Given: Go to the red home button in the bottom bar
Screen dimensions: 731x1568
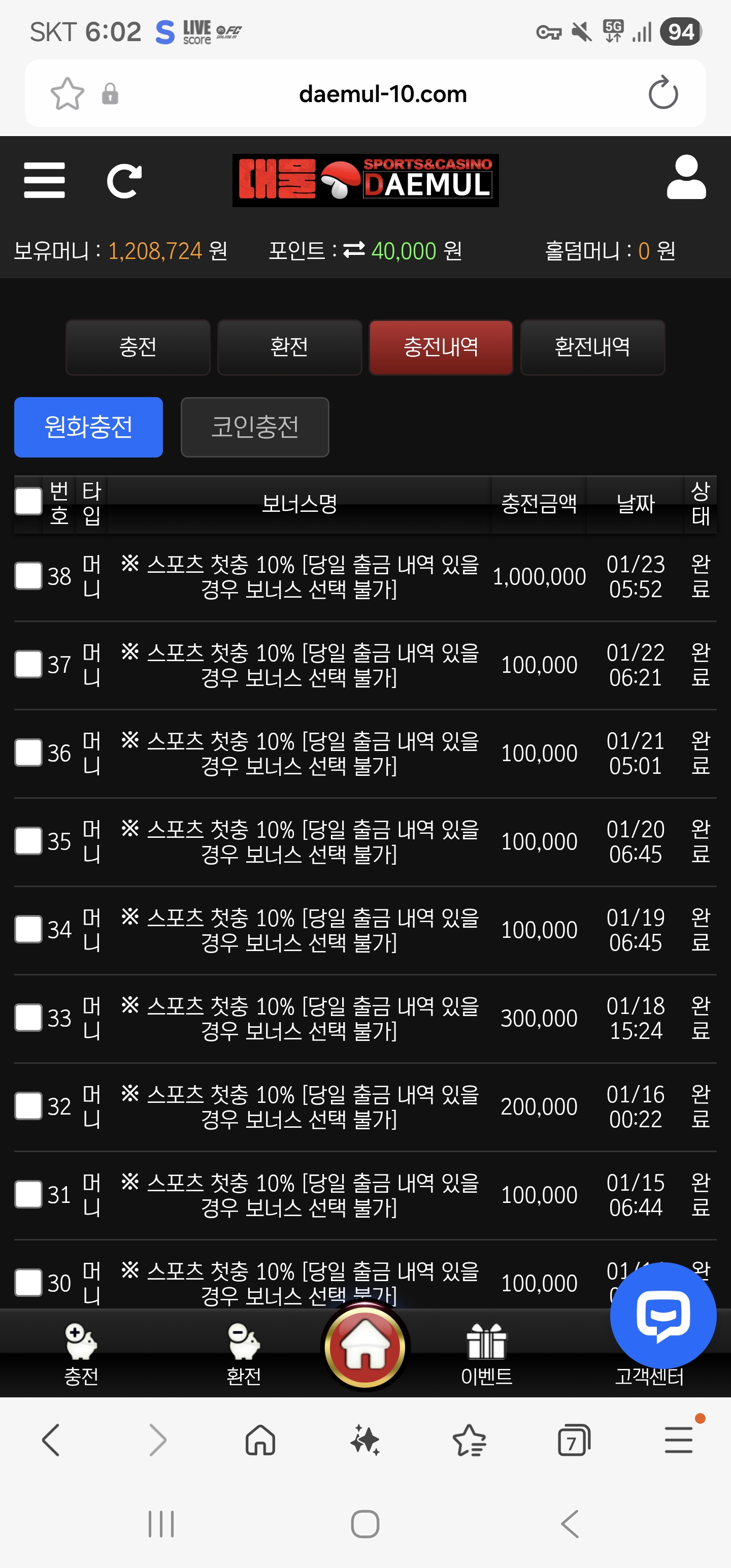Looking at the screenshot, I should click(365, 1347).
